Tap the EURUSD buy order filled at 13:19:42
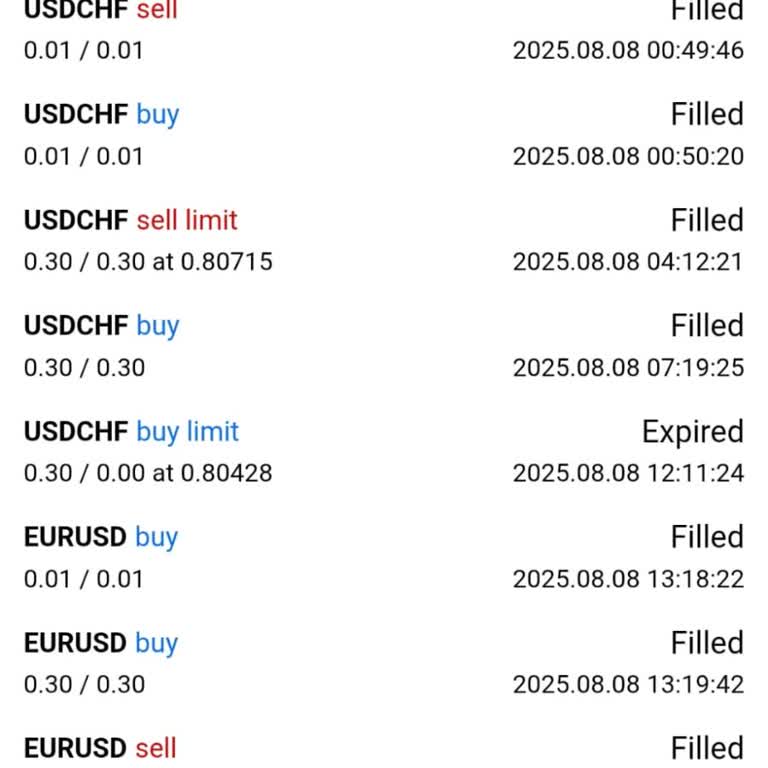Image resolution: width=768 pixels, height=768 pixels. click(x=384, y=663)
